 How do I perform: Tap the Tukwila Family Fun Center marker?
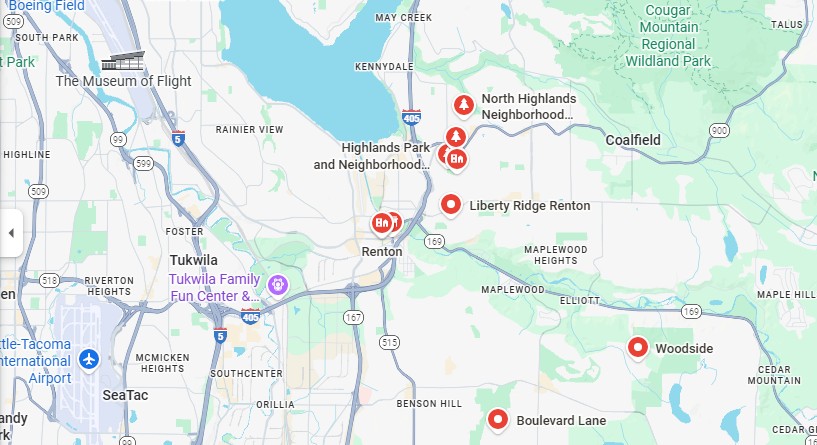pyautogui.click(x=279, y=286)
